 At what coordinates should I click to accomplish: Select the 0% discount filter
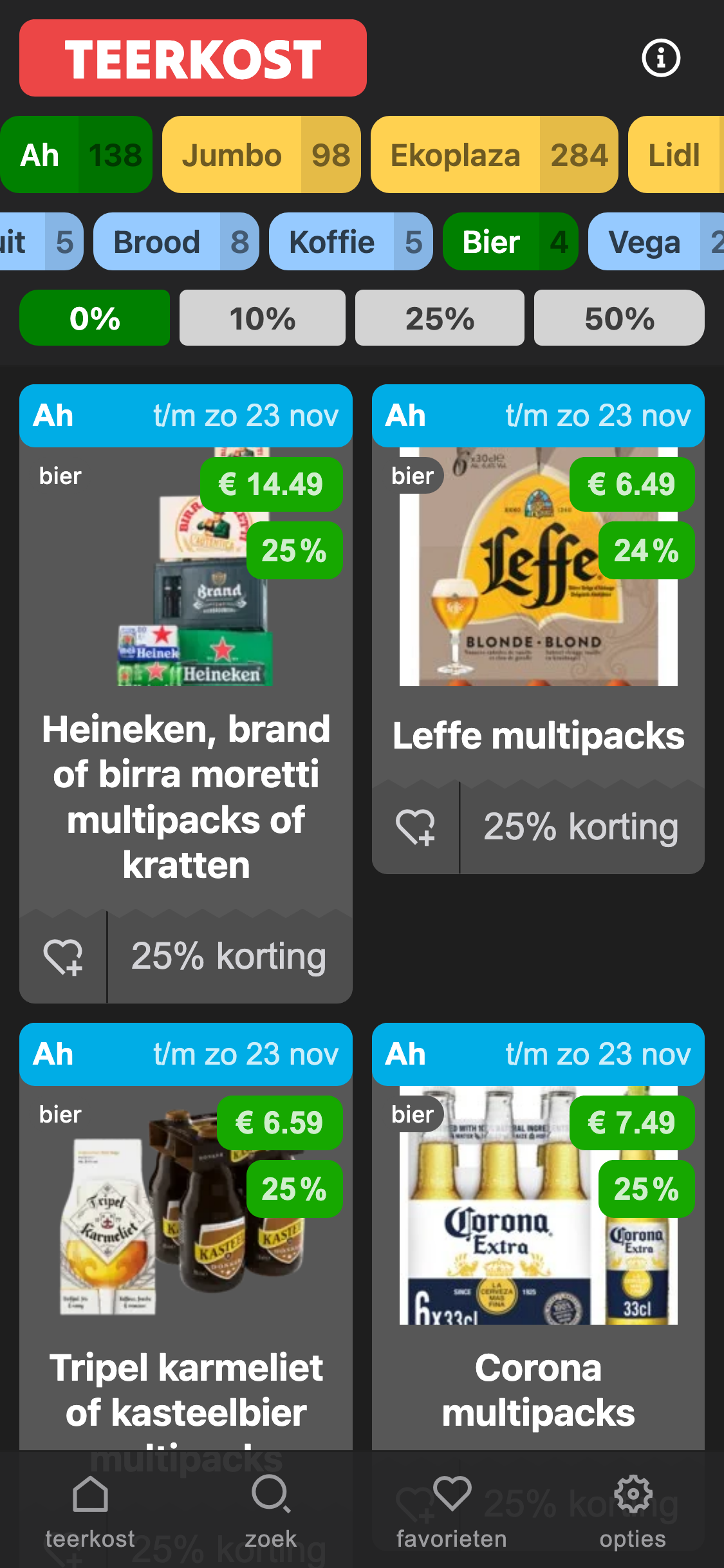pos(95,318)
